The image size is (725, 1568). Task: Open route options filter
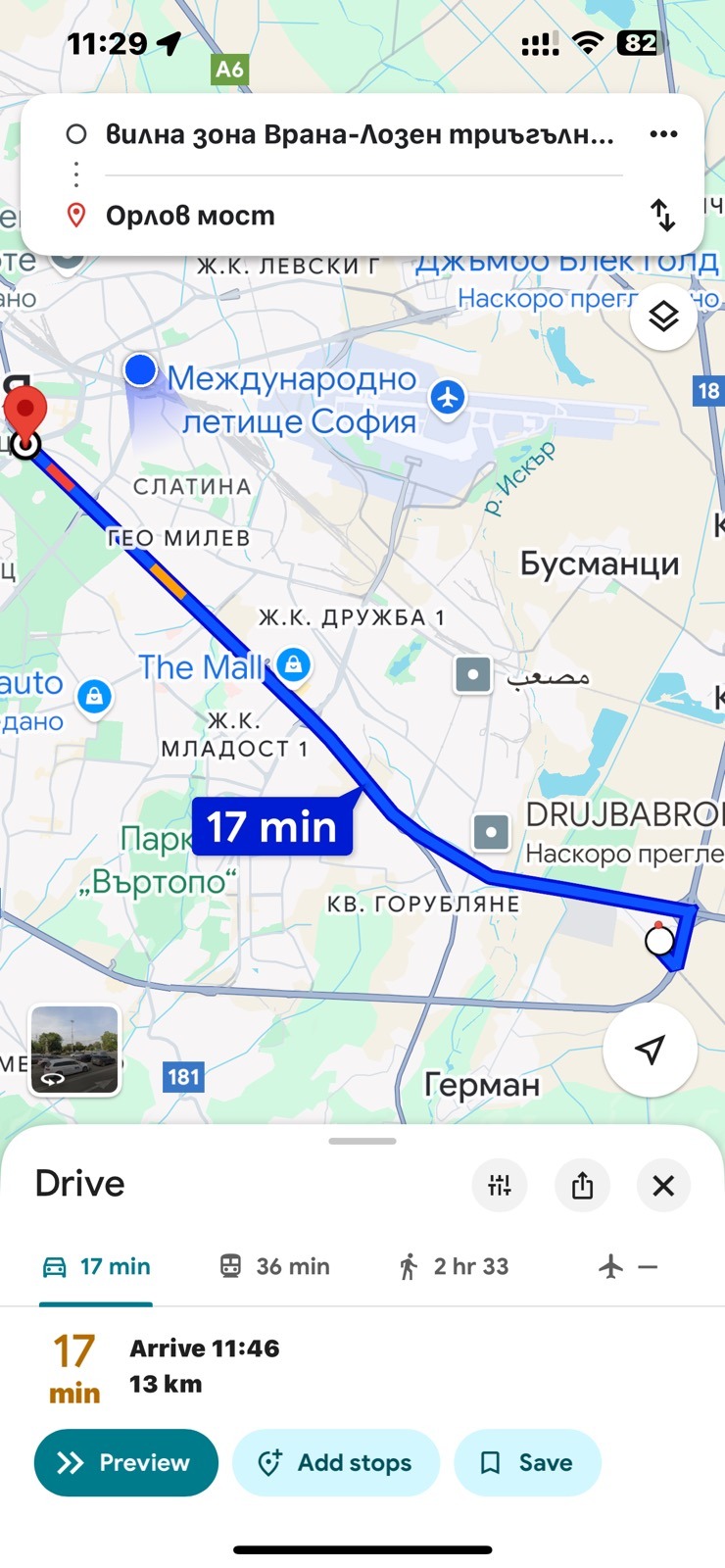pyautogui.click(x=500, y=1185)
